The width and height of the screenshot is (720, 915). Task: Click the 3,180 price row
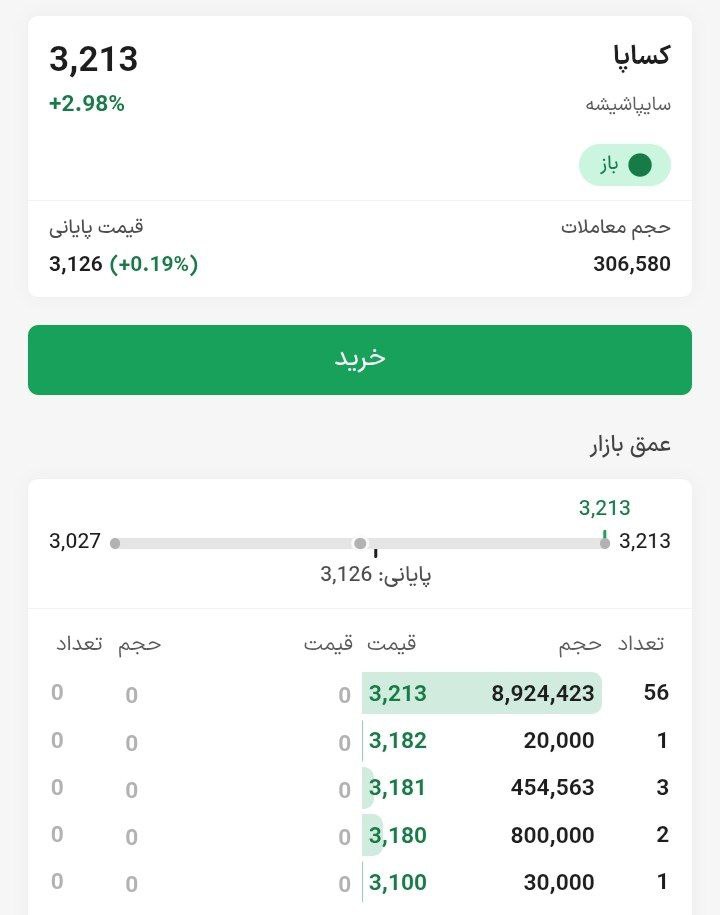click(400, 834)
